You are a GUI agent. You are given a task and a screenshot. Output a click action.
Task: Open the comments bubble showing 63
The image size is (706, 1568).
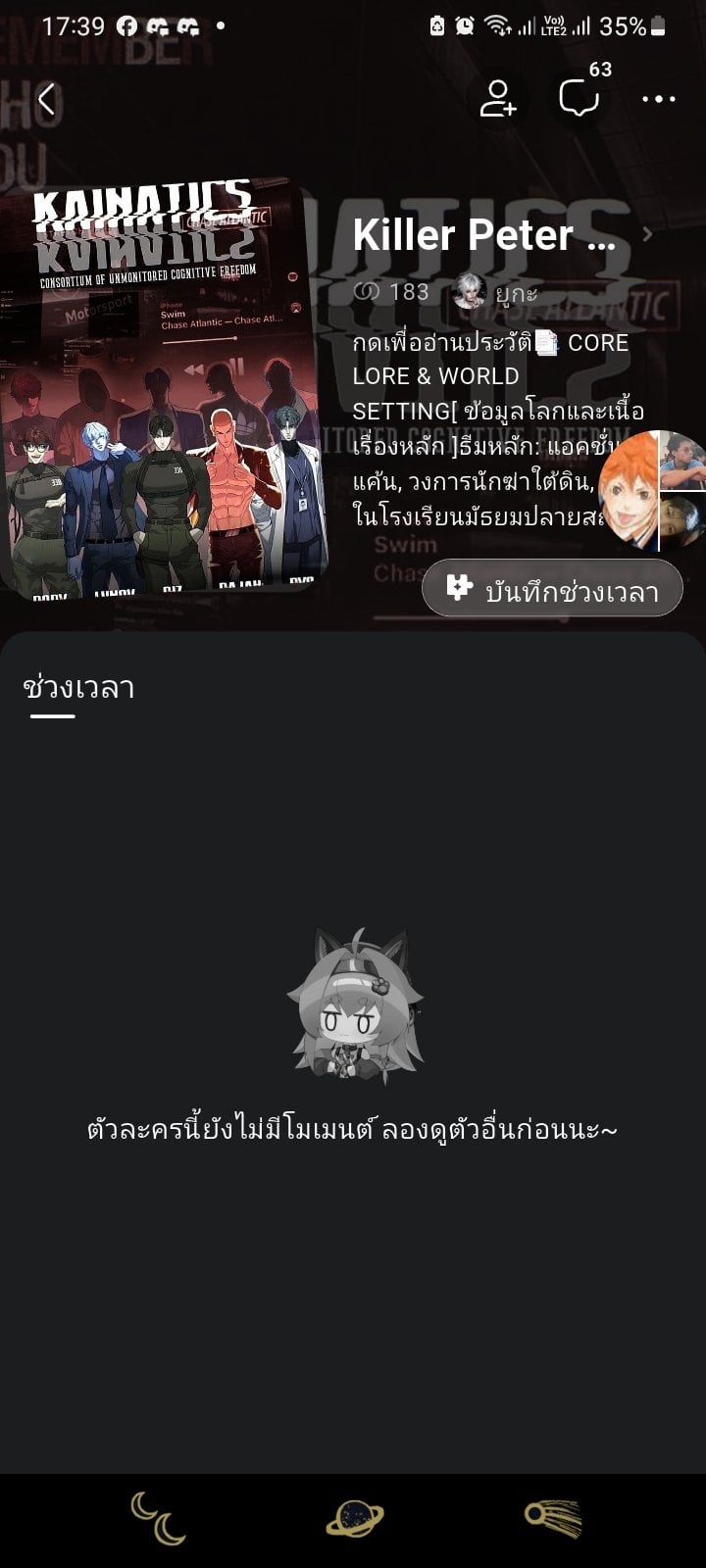coord(580,96)
